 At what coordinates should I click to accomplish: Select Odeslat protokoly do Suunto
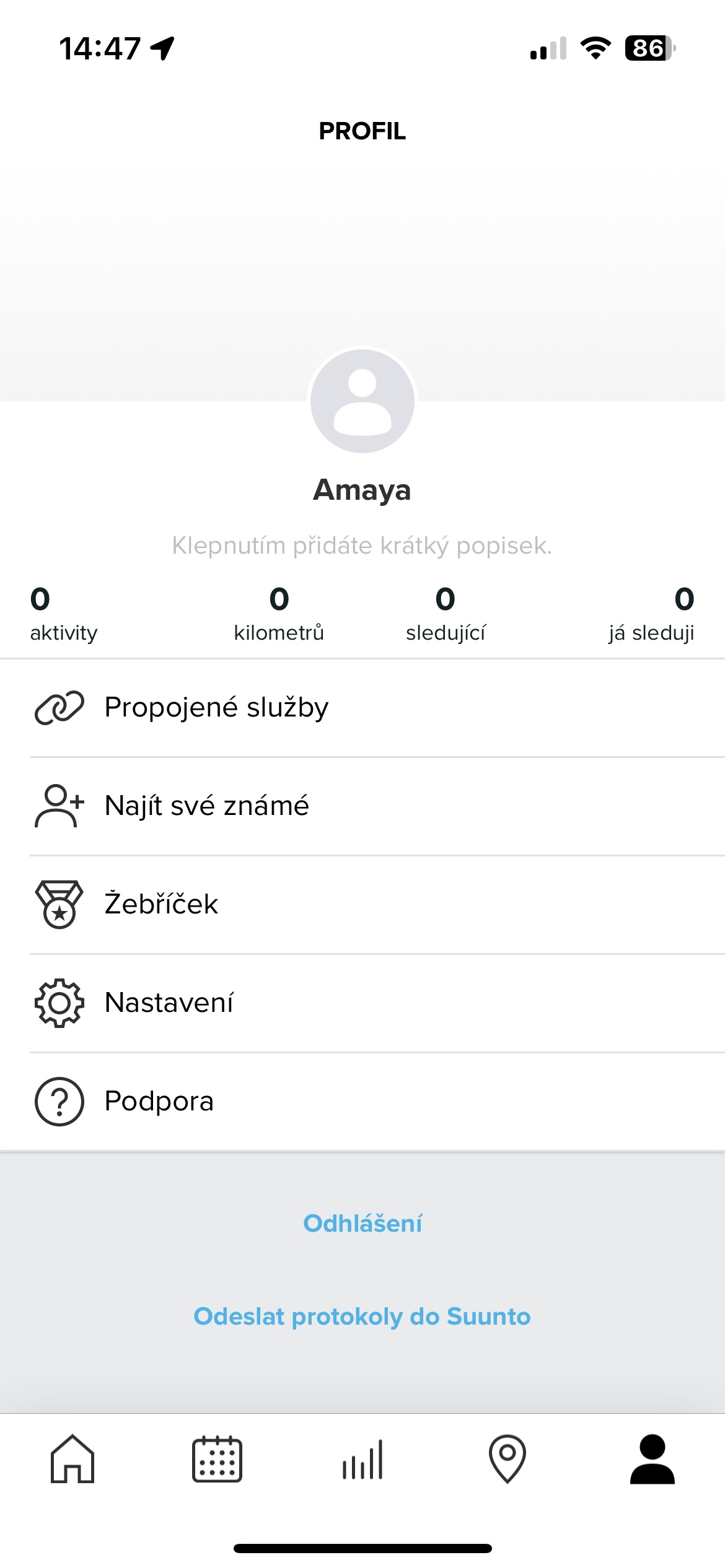[362, 1316]
